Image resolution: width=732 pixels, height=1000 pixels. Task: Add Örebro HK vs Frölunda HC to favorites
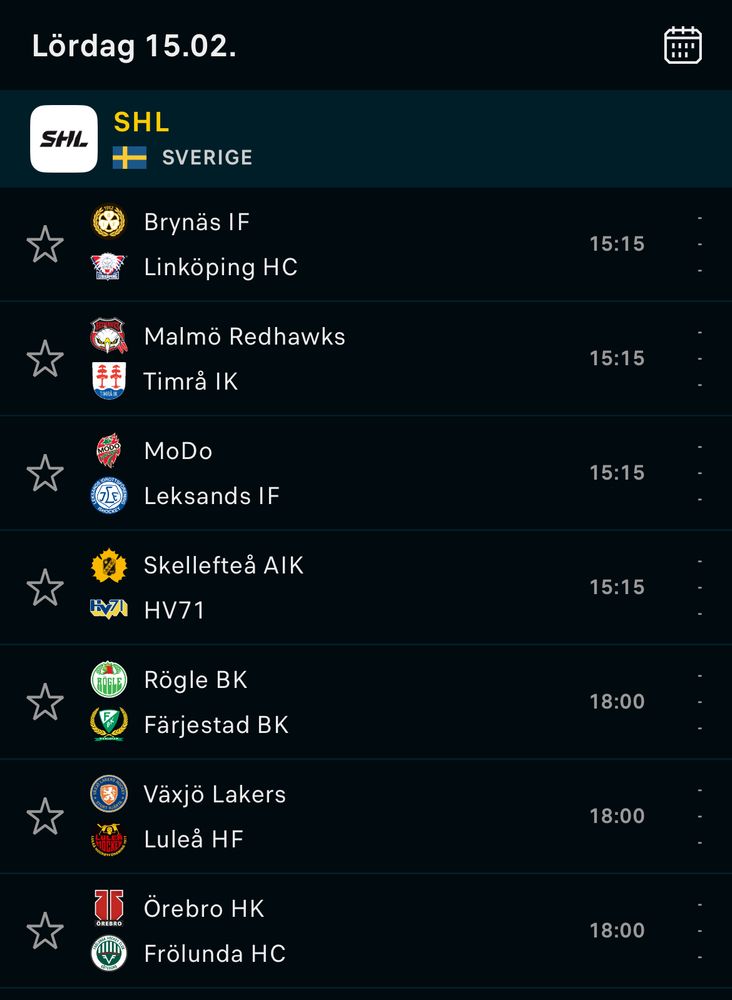pyautogui.click(x=45, y=931)
